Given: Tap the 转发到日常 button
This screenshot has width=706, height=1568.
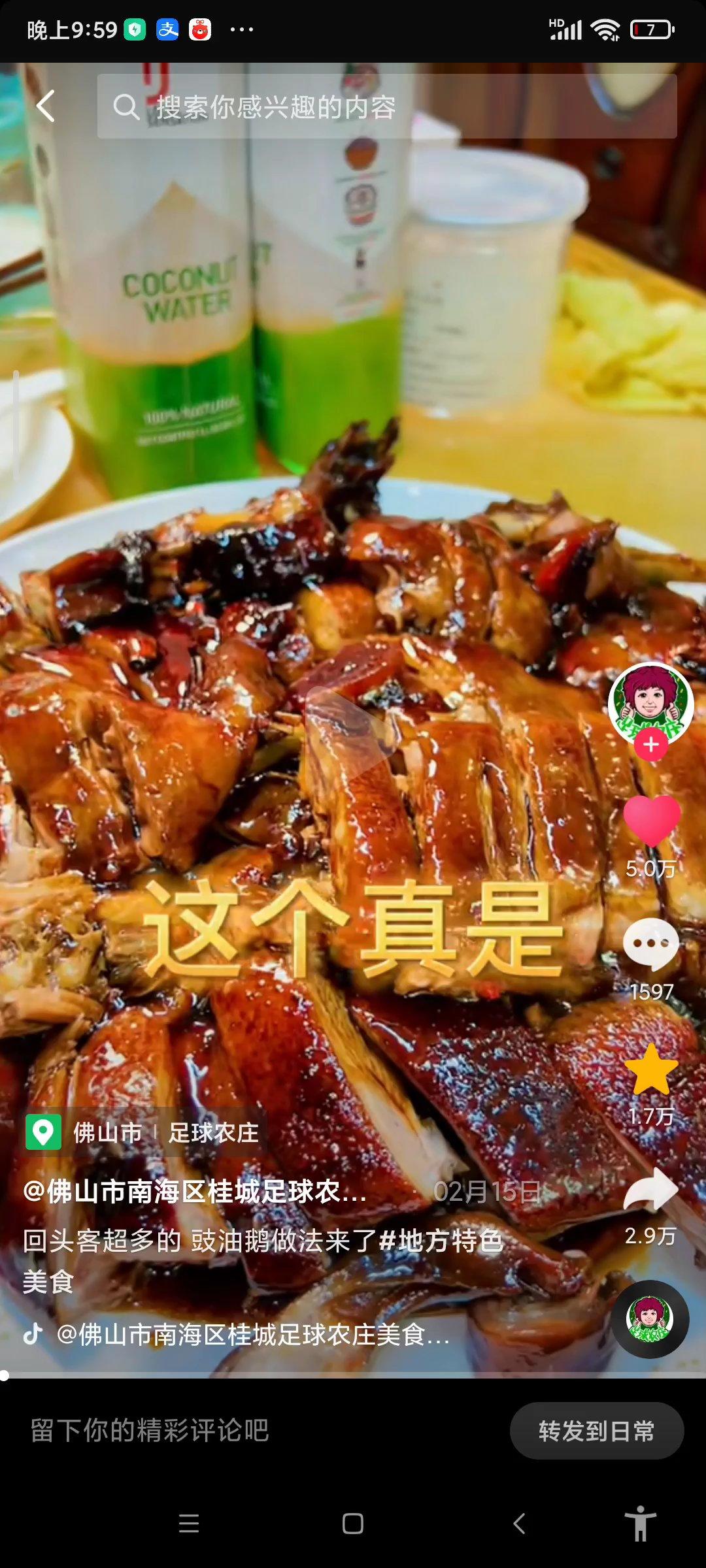Looking at the screenshot, I should (x=596, y=1431).
